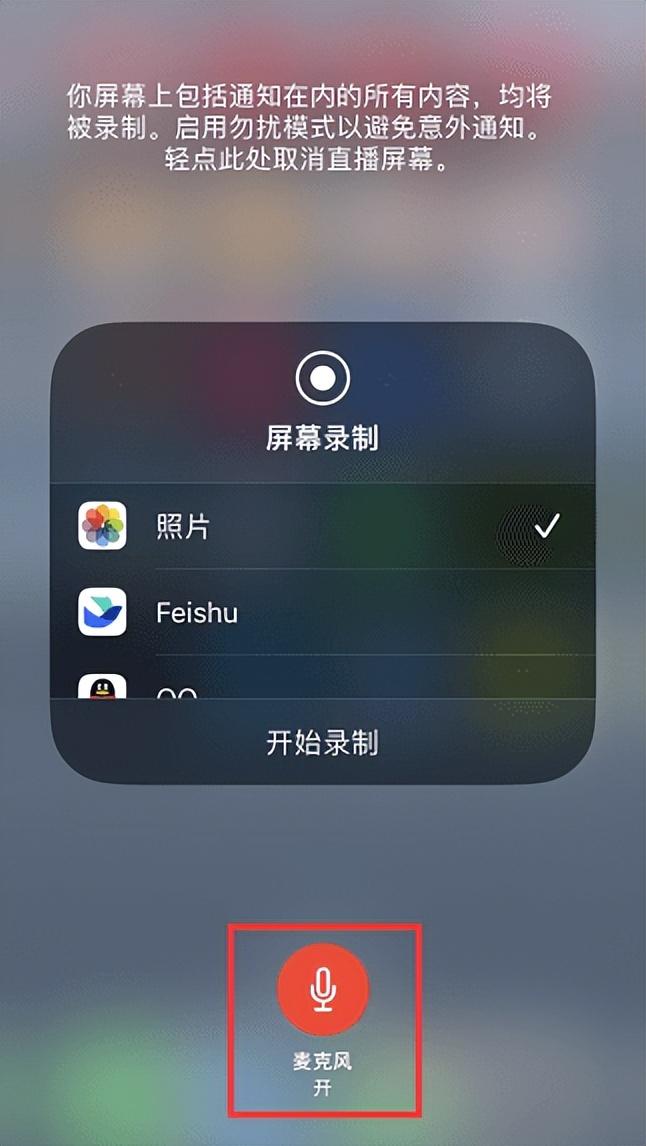Turn off the 麦克风 microphone button
This screenshot has width=646, height=1146.
pyautogui.click(x=322, y=988)
